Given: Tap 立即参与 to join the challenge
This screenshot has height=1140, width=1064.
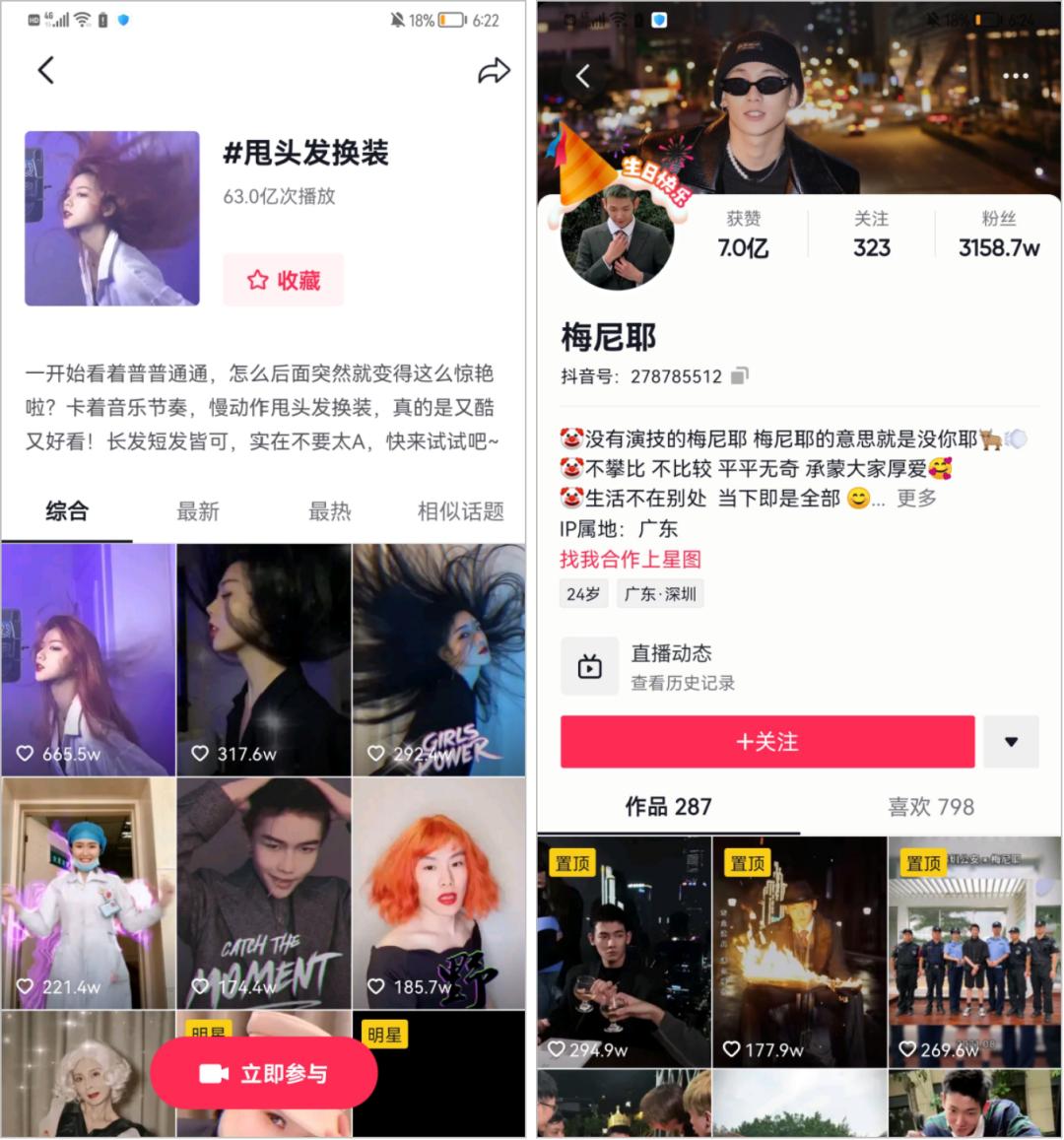Looking at the screenshot, I should [x=264, y=1073].
